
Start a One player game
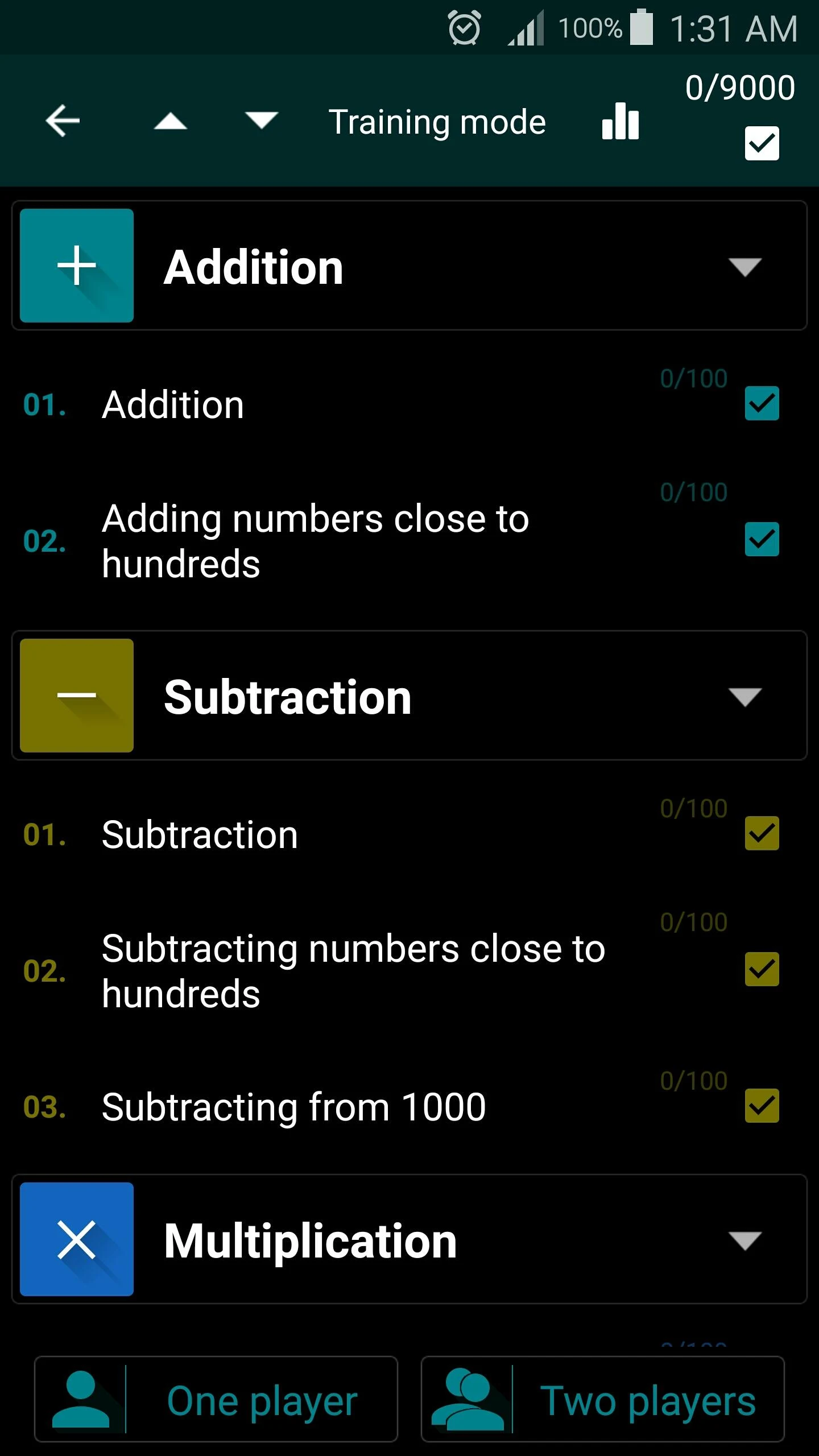pyautogui.click(x=216, y=1399)
